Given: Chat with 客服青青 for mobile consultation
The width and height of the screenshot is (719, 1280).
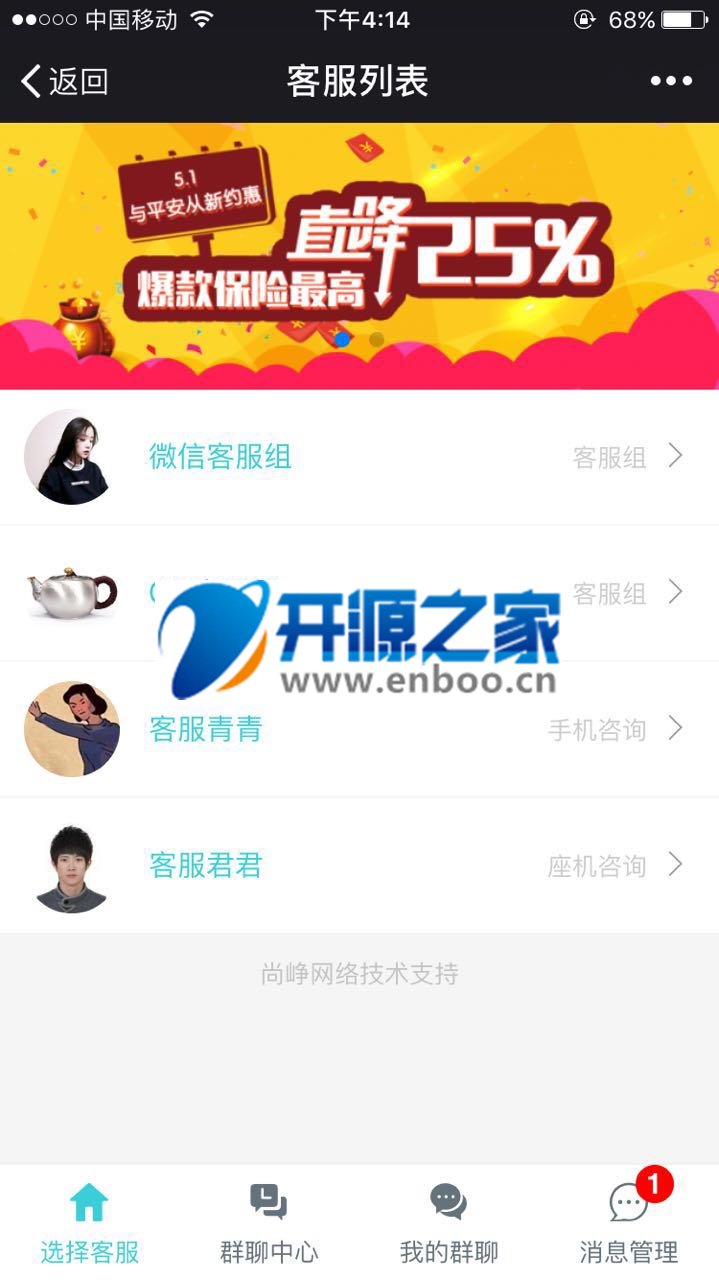Looking at the screenshot, I should pyautogui.click(x=359, y=729).
